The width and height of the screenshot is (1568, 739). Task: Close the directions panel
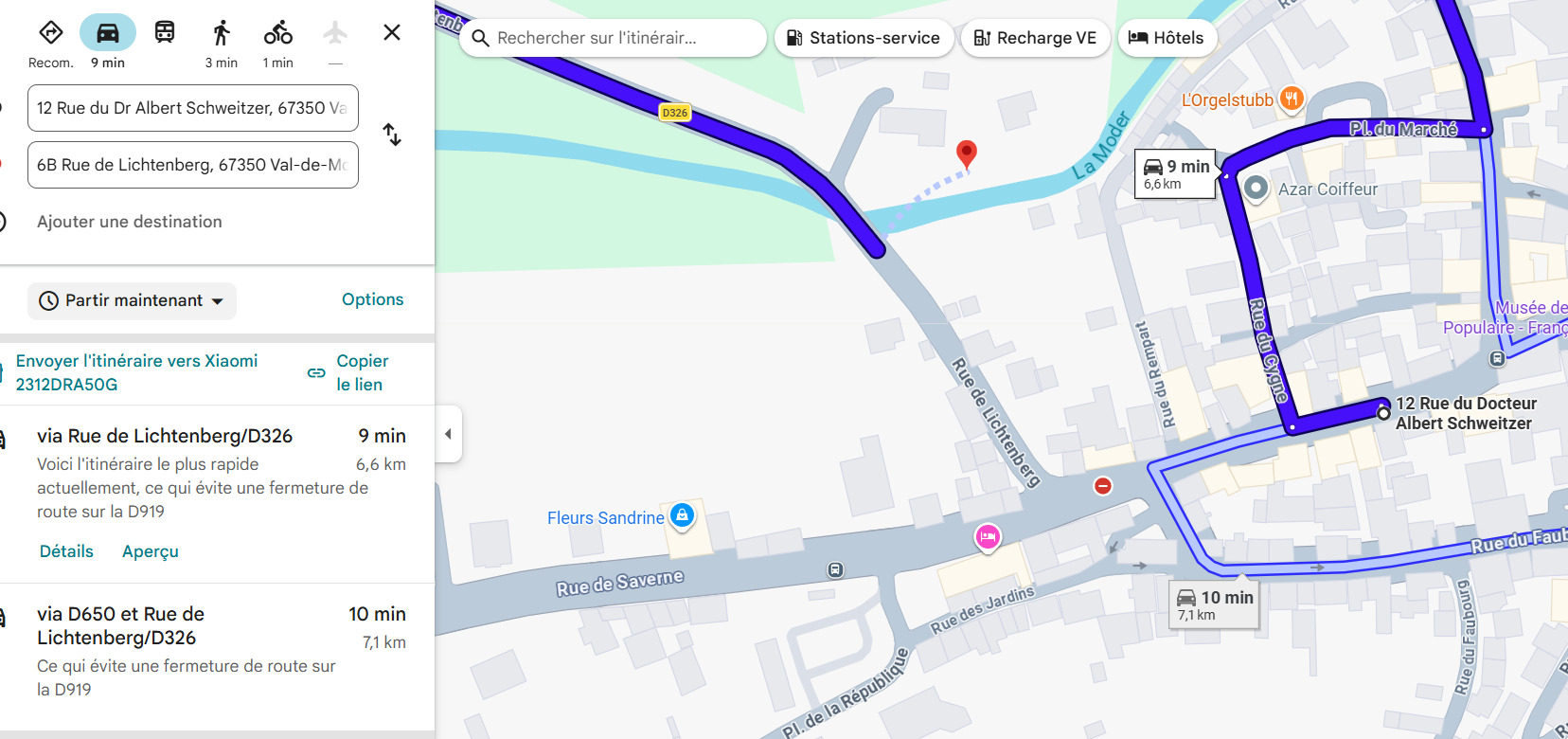[391, 33]
